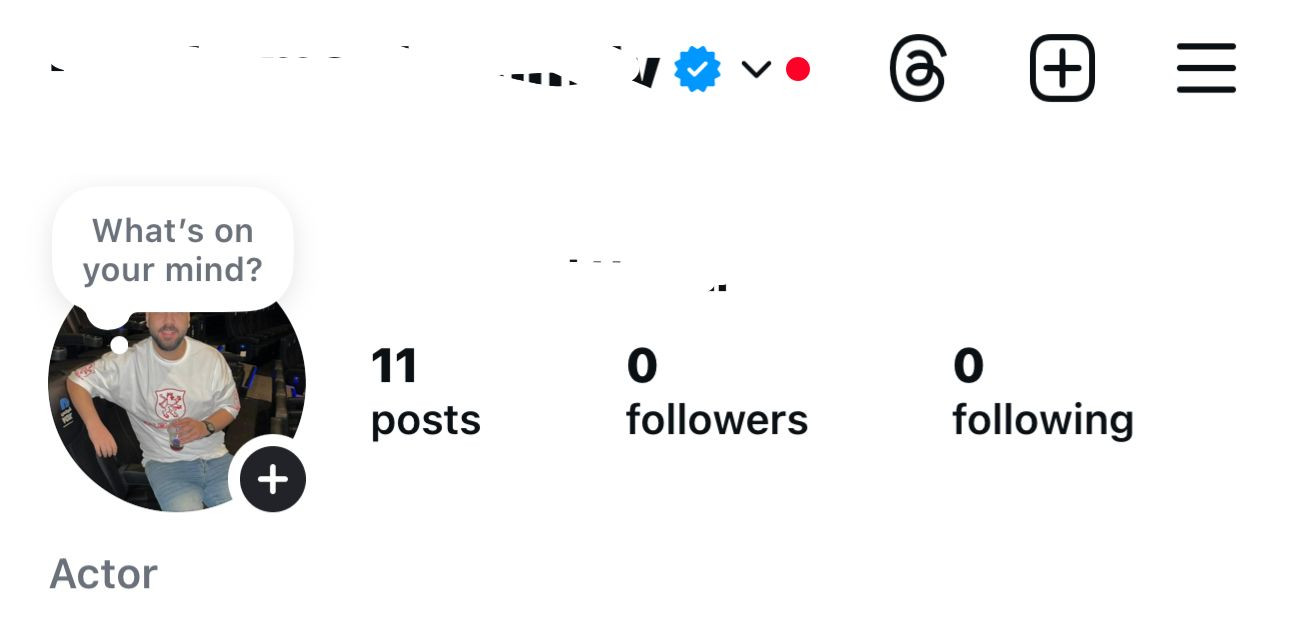Image resolution: width=1290 pixels, height=631 pixels.
Task: Open the following list
Action: pos(1042,392)
